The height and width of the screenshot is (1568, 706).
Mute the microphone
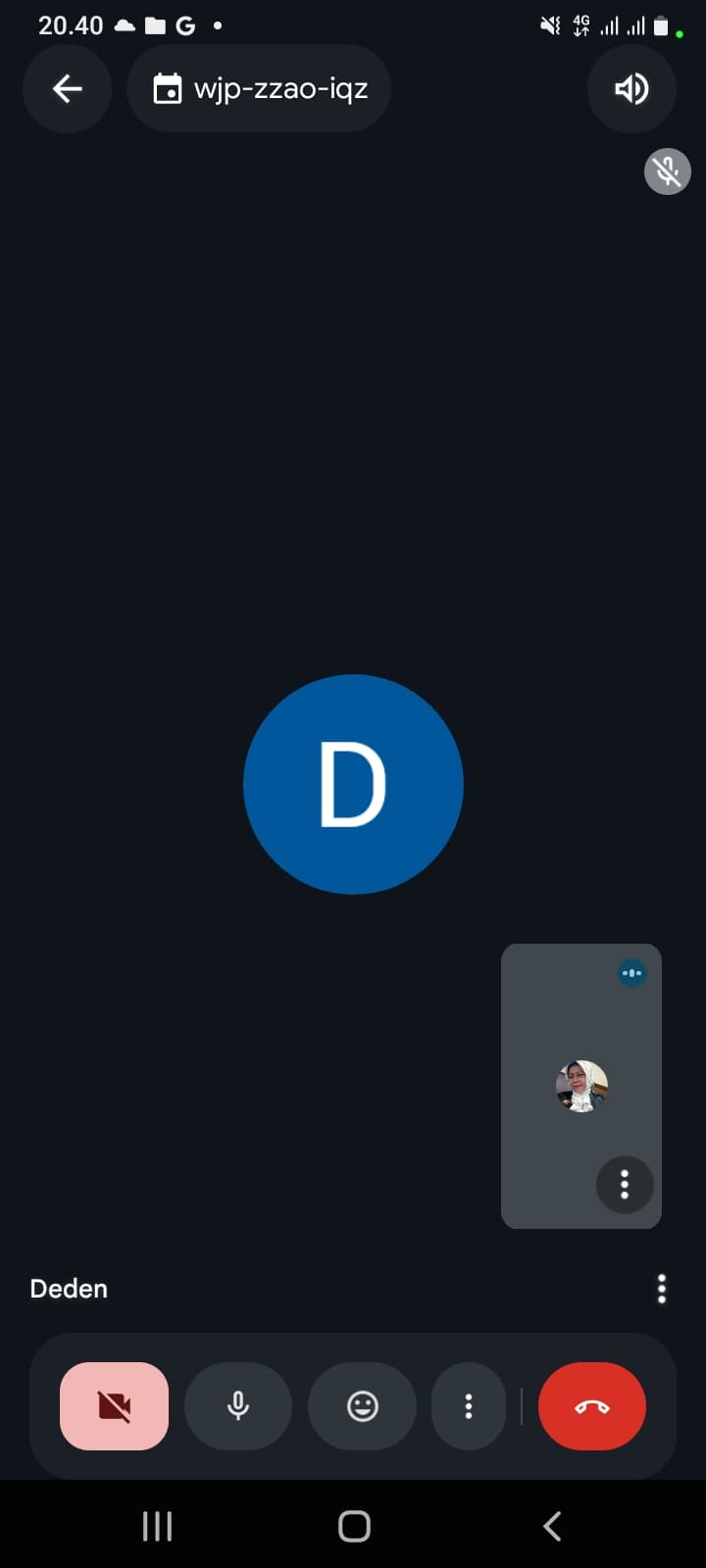point(237,1406)
